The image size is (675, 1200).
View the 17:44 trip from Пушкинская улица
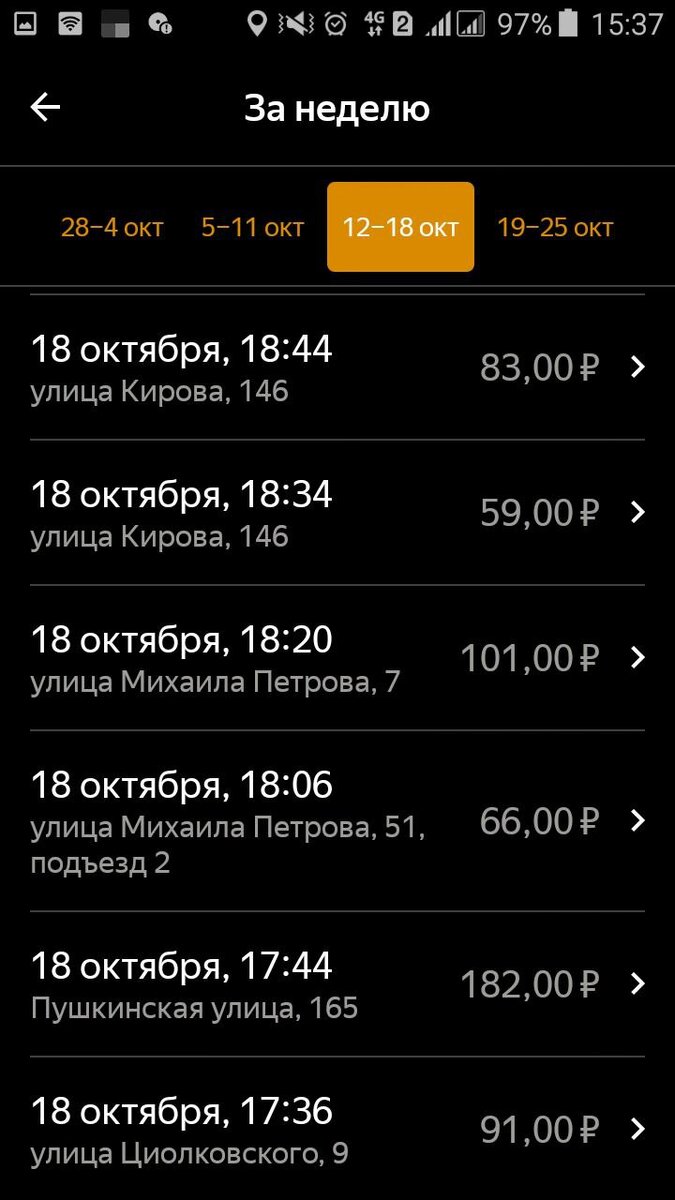pos(337,984)
